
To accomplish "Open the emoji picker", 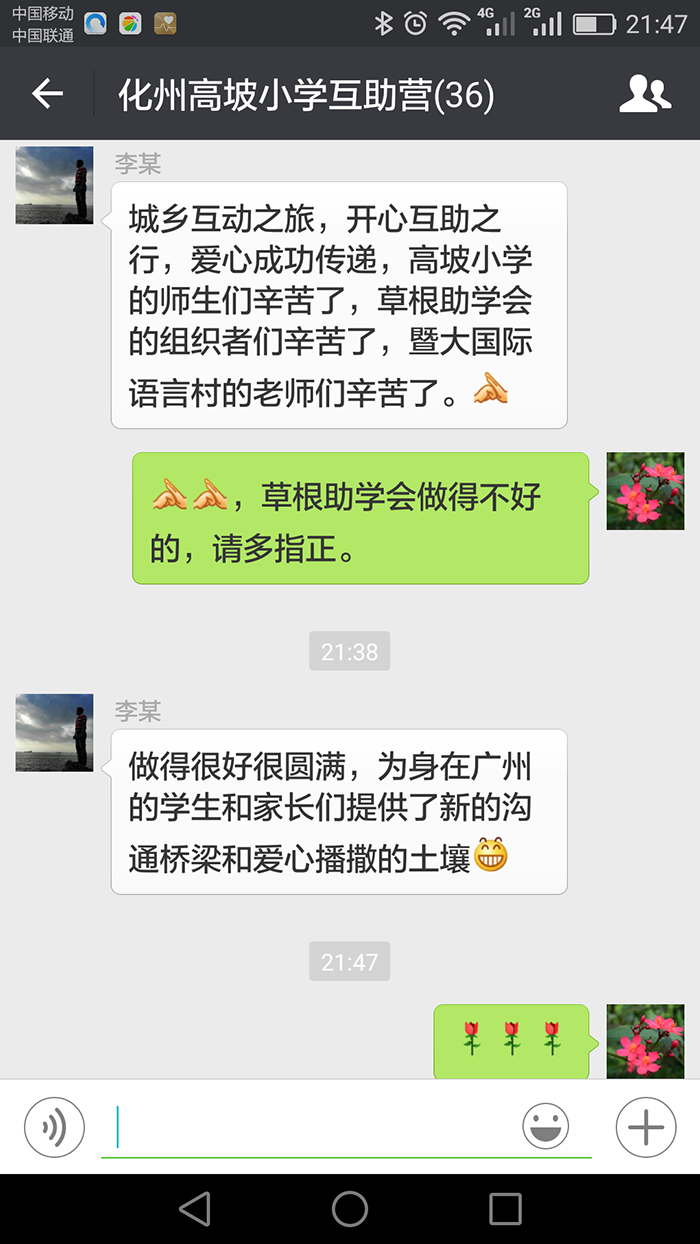I will pyautogui.click(x=545, y=1127).
